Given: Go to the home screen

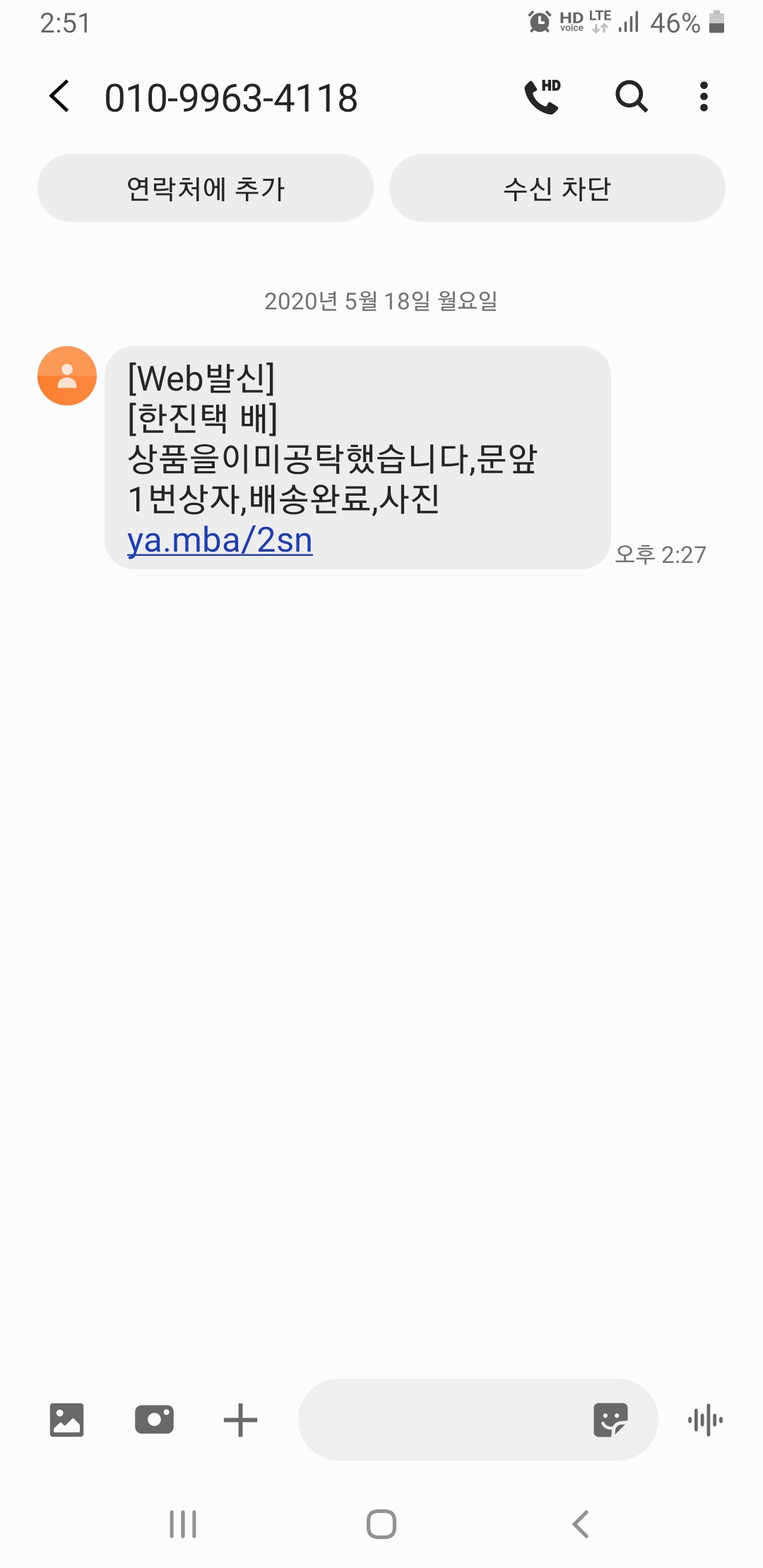Looking at the screenshot, I should tap(381, 1524).
